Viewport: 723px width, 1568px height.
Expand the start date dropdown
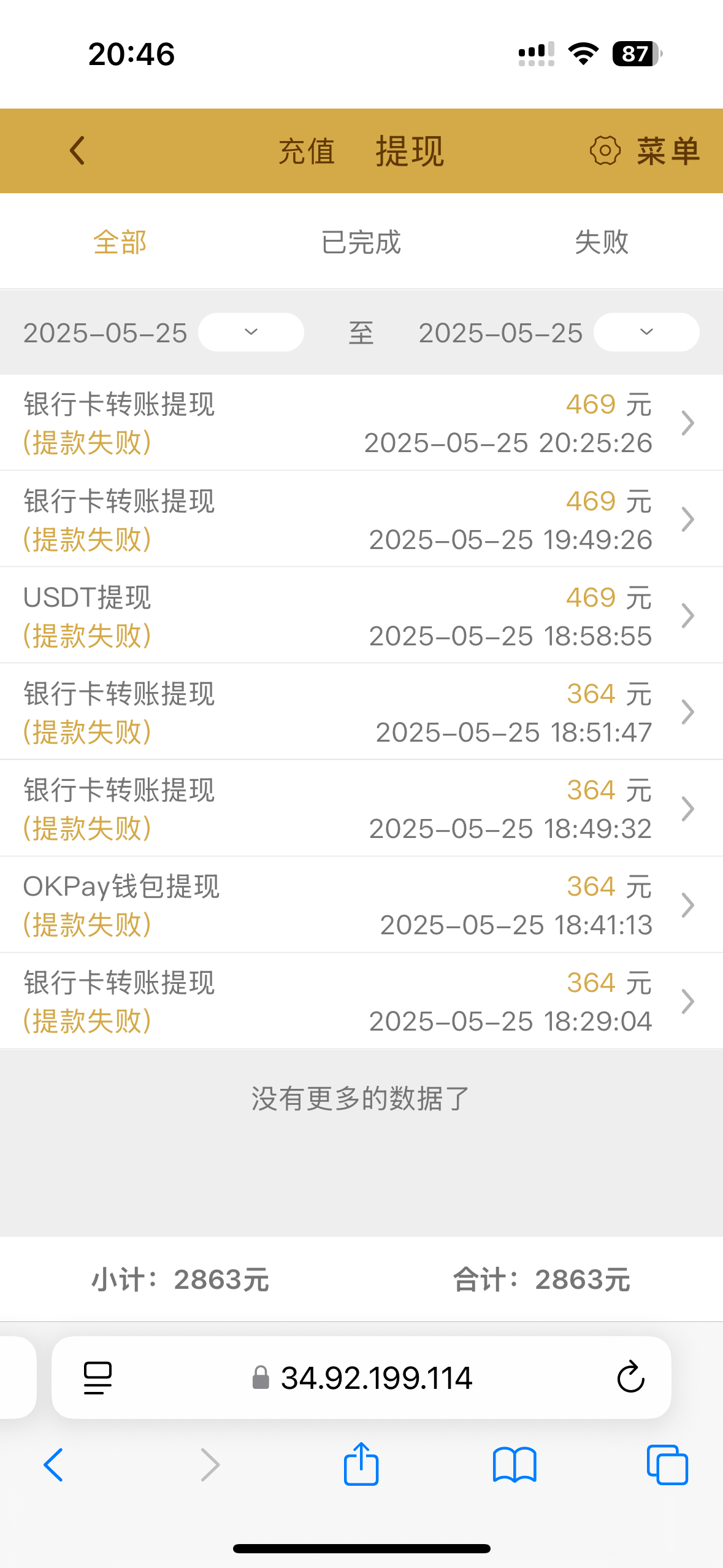tap(251, 332)
